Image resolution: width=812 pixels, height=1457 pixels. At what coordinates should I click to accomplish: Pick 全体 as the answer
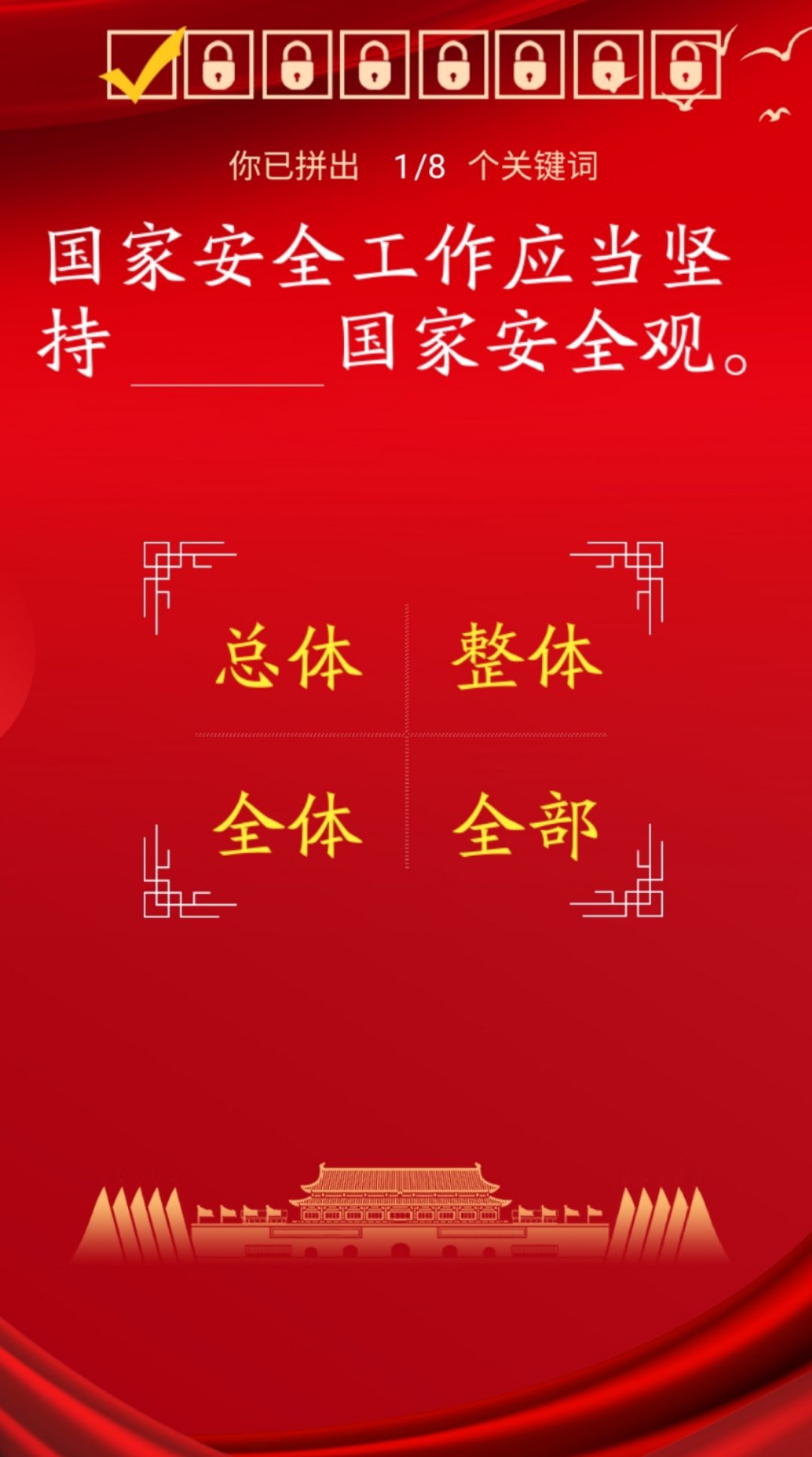[x=290, y=825]
